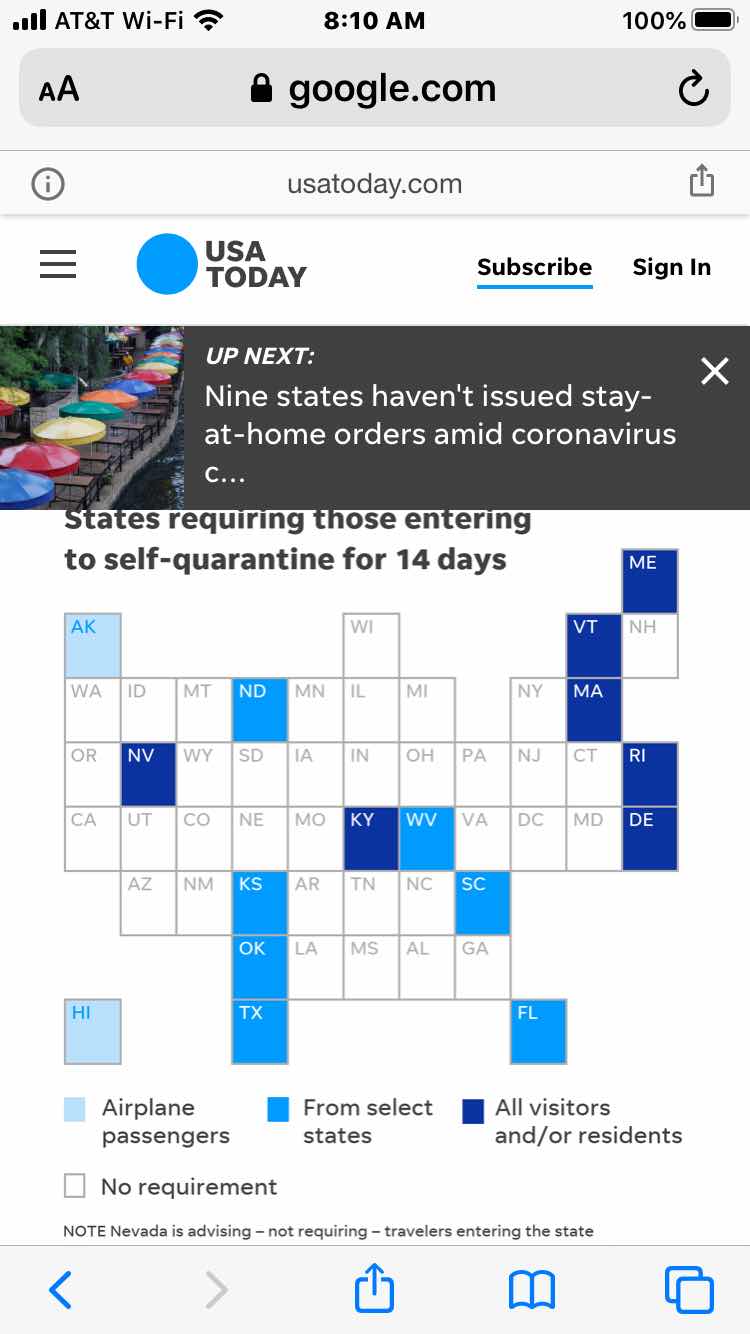Open the page info icon
Image resolution: width=750 pixels, height=1334 pixels.
pyautogui.click(x=48, y=184)
